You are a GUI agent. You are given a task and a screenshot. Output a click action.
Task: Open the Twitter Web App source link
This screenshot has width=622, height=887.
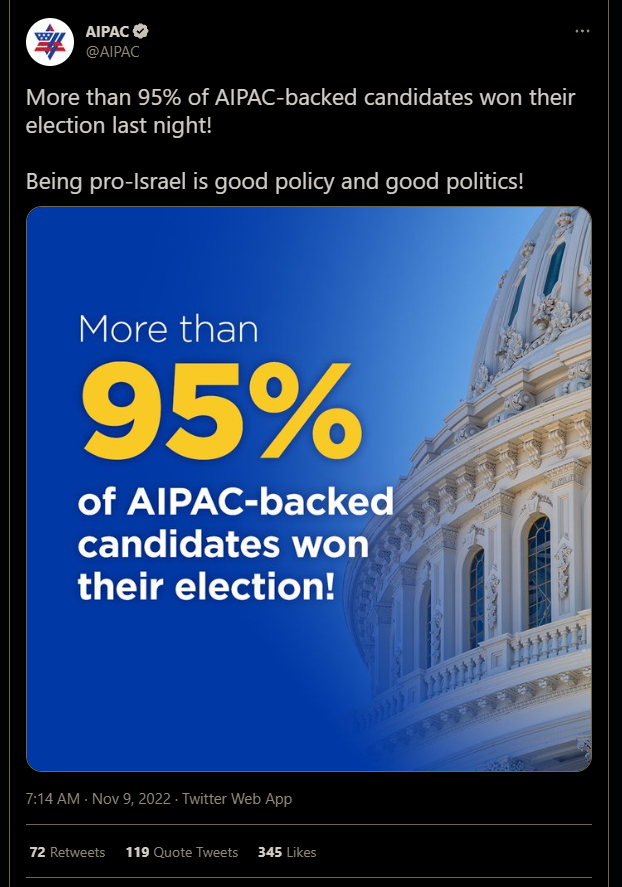tap(237, 799)
